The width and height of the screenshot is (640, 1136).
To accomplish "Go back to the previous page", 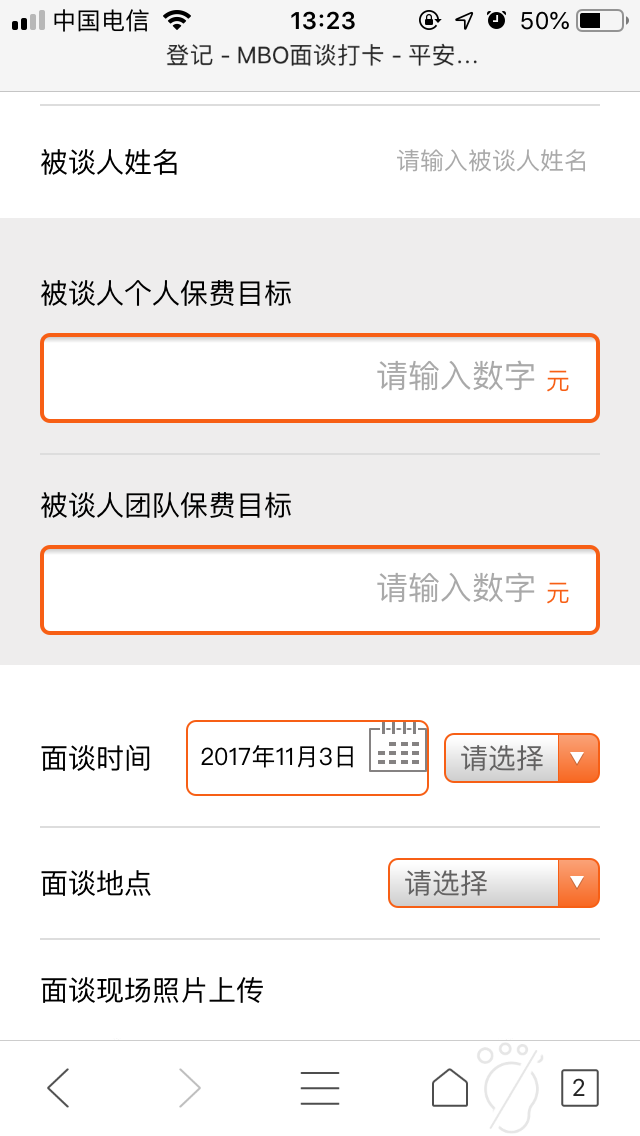I will click(59, 1087).
